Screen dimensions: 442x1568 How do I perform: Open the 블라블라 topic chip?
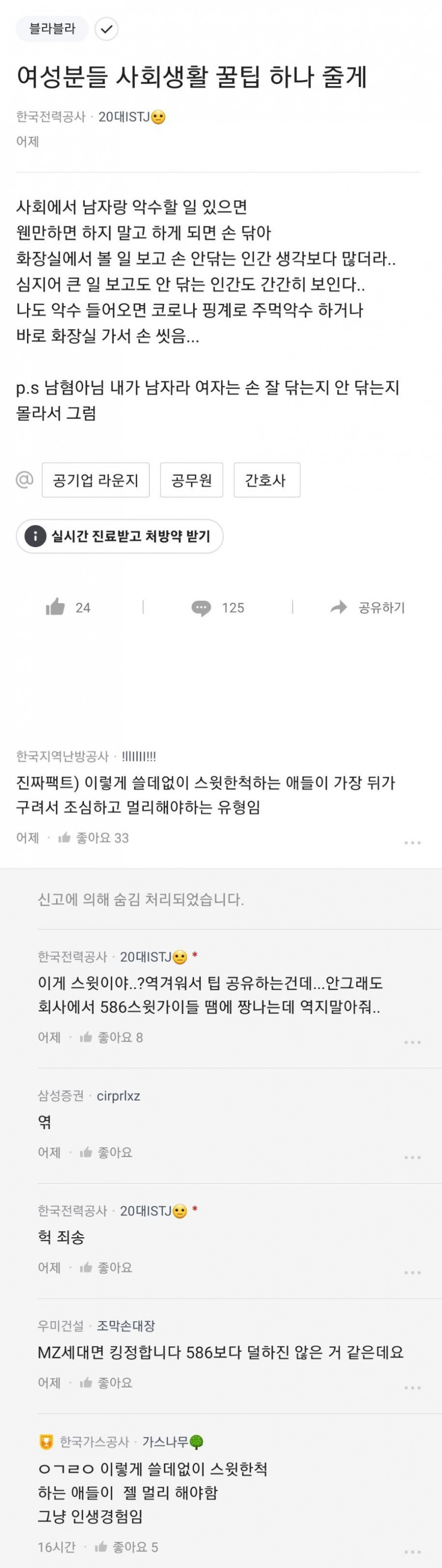pyautogui.click(x=52, y=29)
